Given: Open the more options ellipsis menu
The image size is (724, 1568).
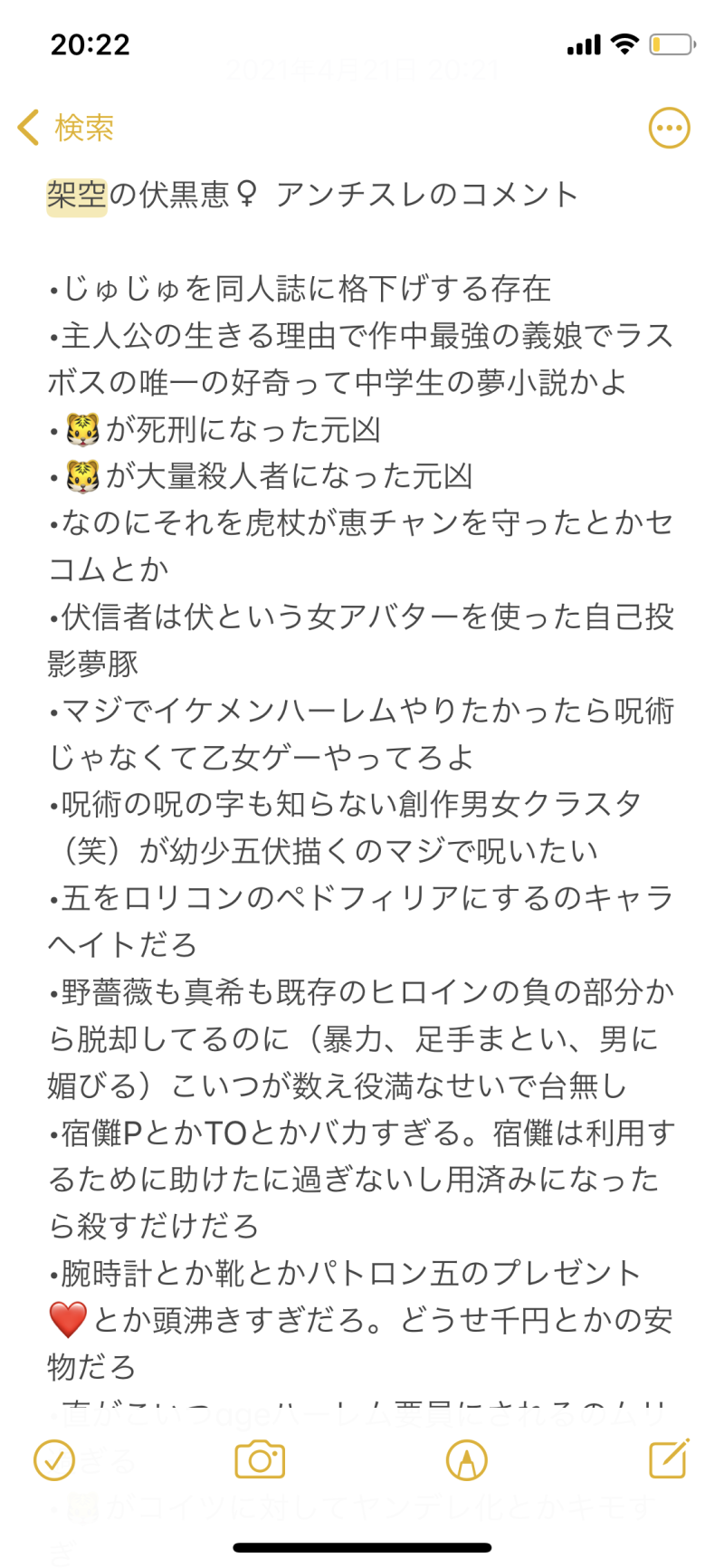Looking at the screenshot, I should coord(669,128).
